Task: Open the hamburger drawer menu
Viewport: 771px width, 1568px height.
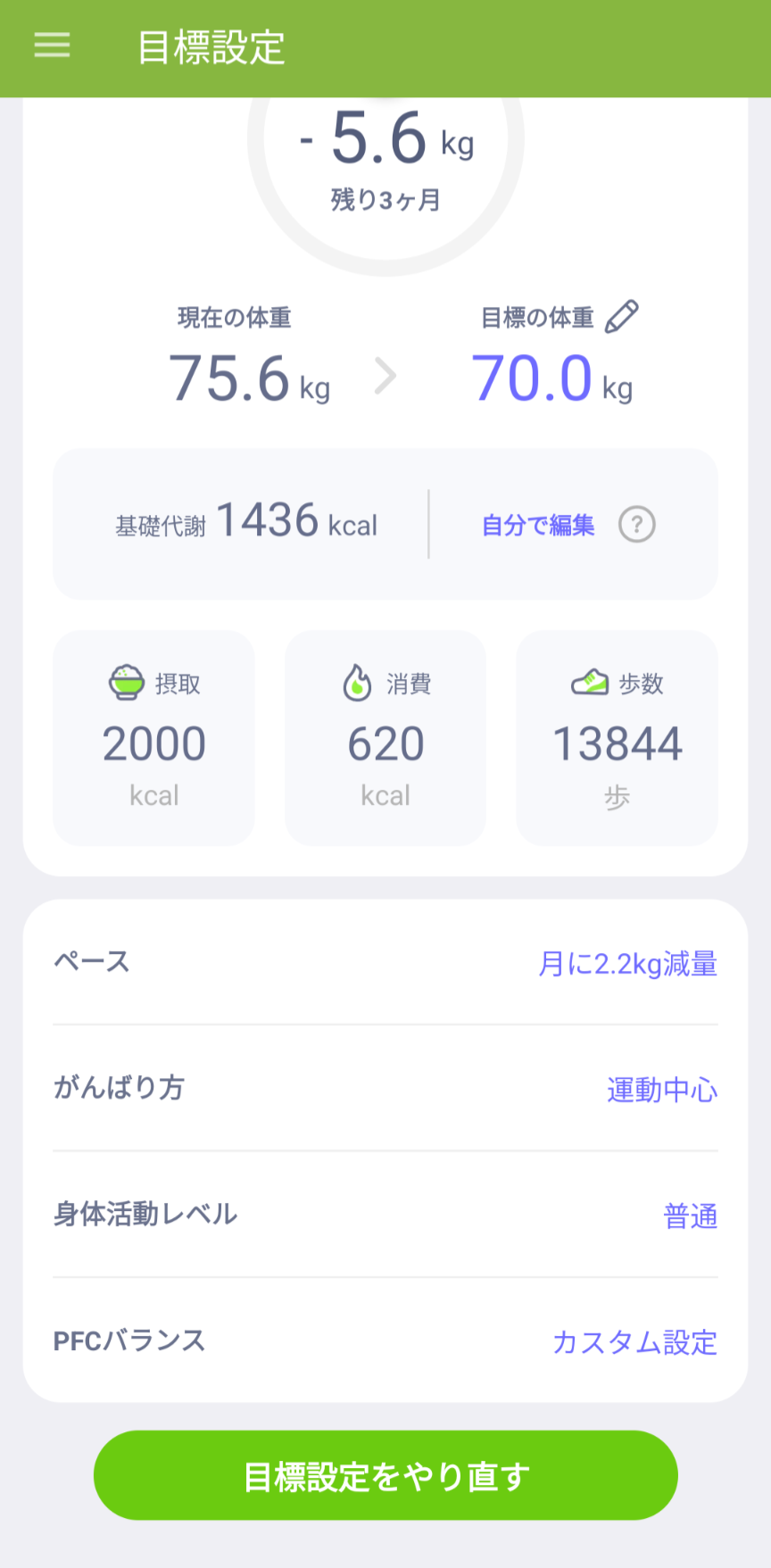Action: [52, 46]
